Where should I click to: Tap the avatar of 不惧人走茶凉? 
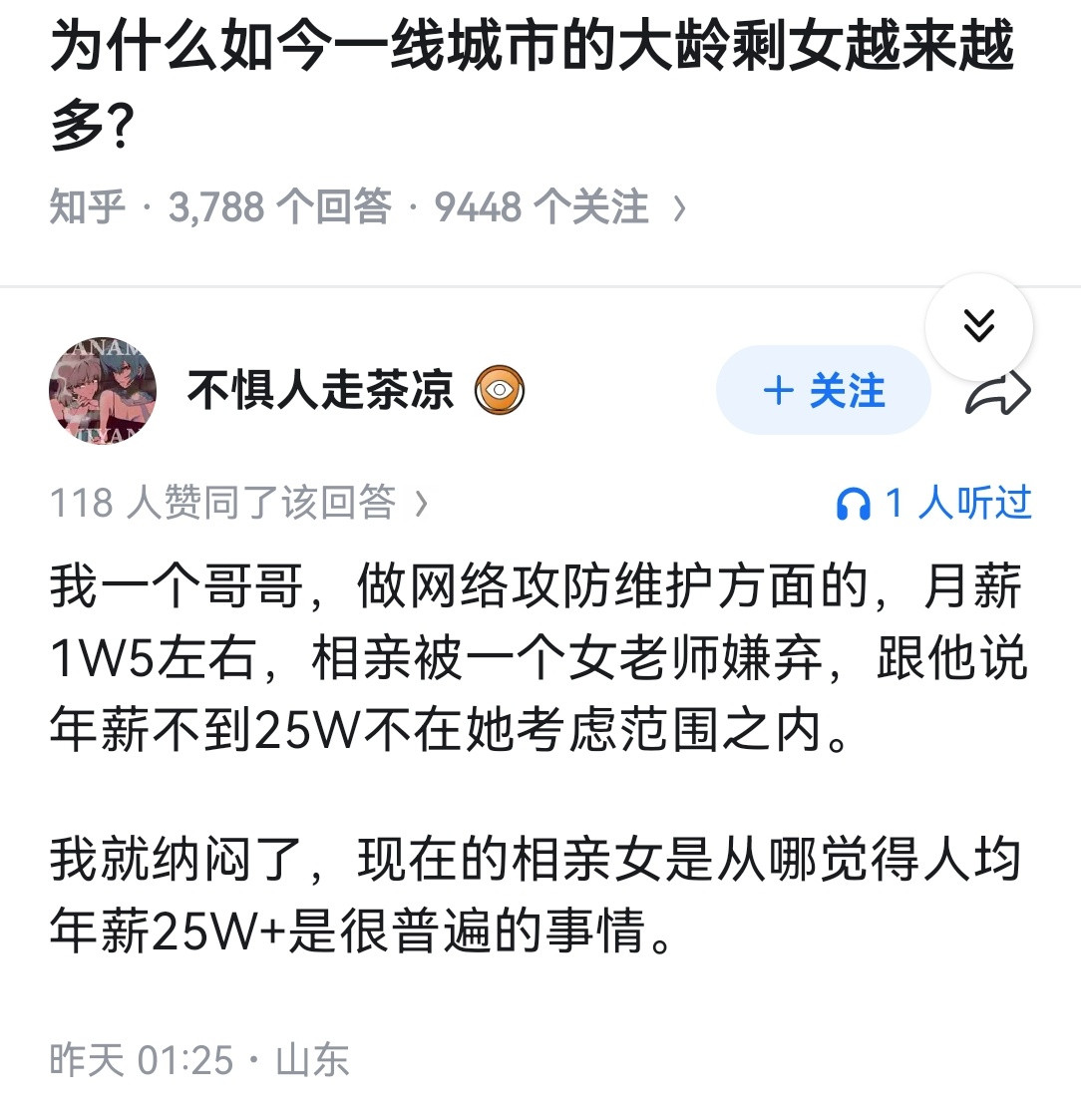[x=102, y=391]
